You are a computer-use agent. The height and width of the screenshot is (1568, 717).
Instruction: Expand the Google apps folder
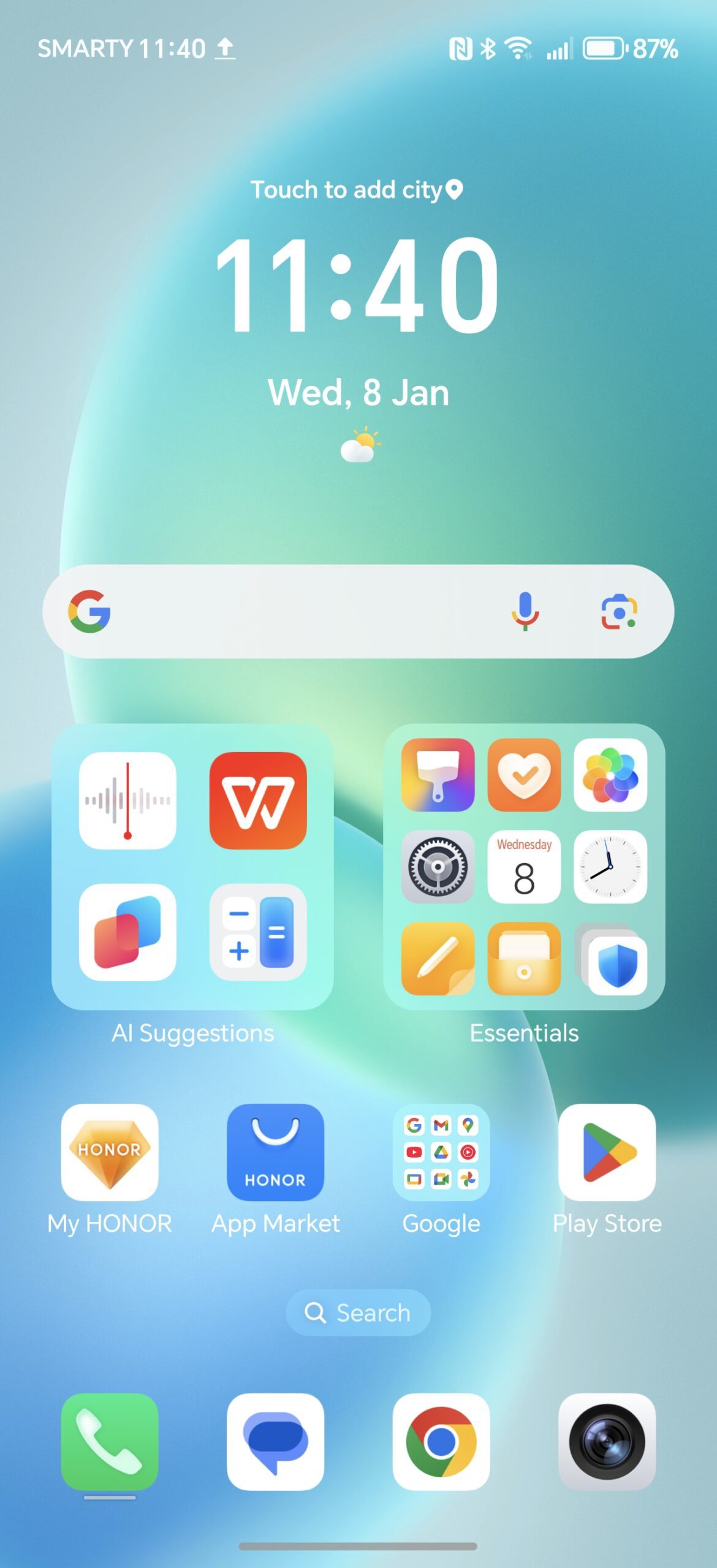tap(441, 1152)
